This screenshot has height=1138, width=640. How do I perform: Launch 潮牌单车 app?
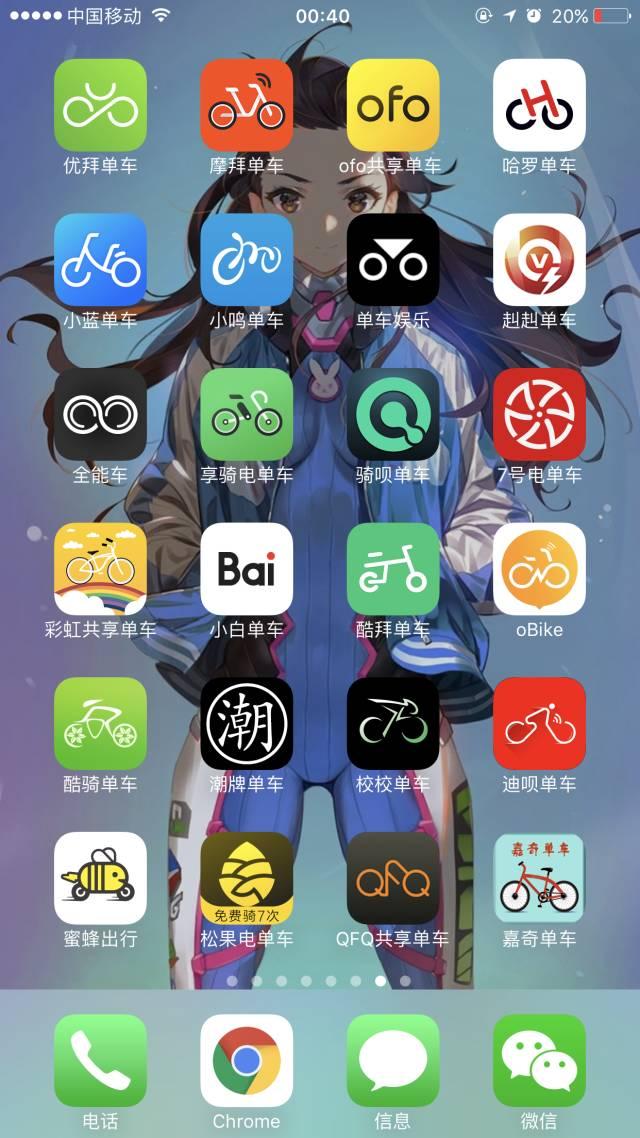[246, 723]
